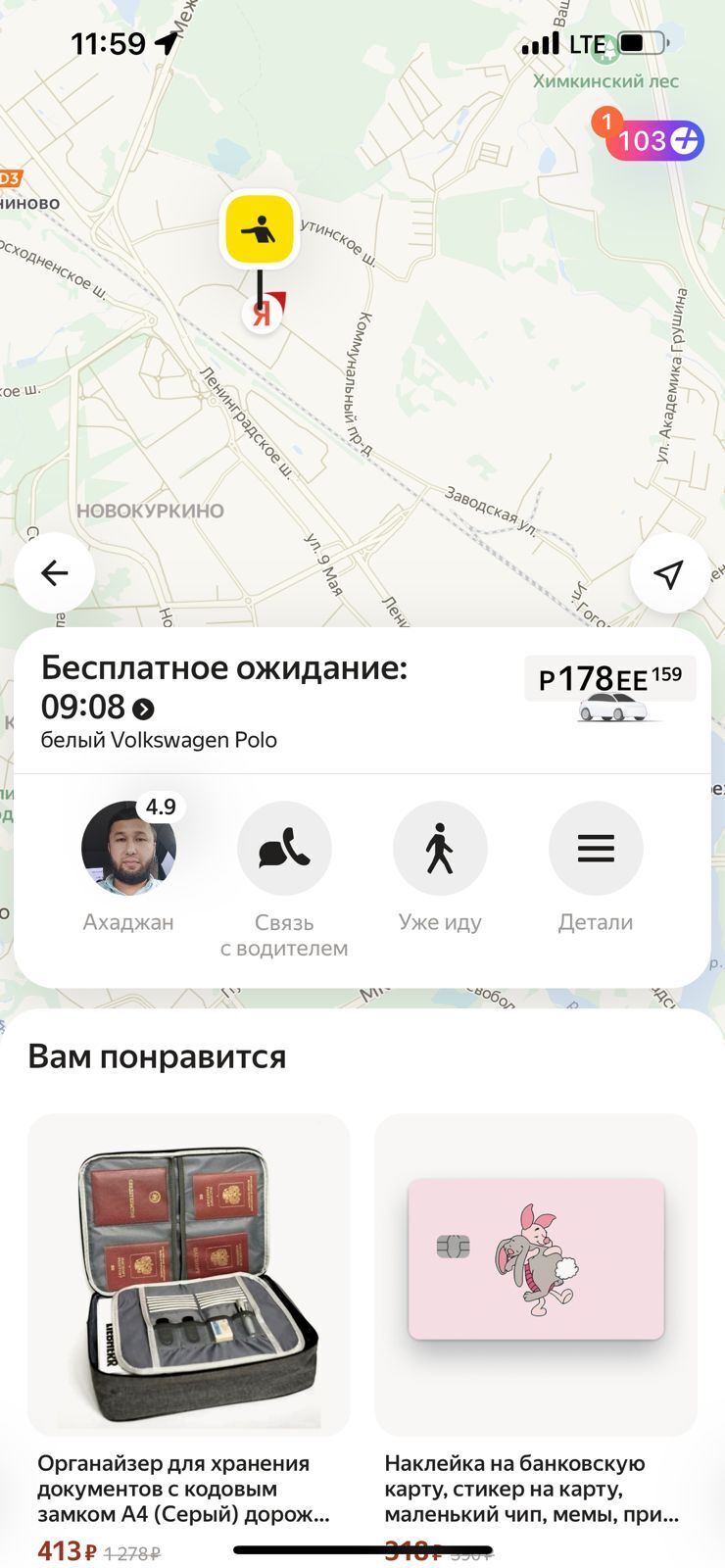Open driver Ахаджан's profile
This screenshot has width=725, height=1568.
(128, 849)
